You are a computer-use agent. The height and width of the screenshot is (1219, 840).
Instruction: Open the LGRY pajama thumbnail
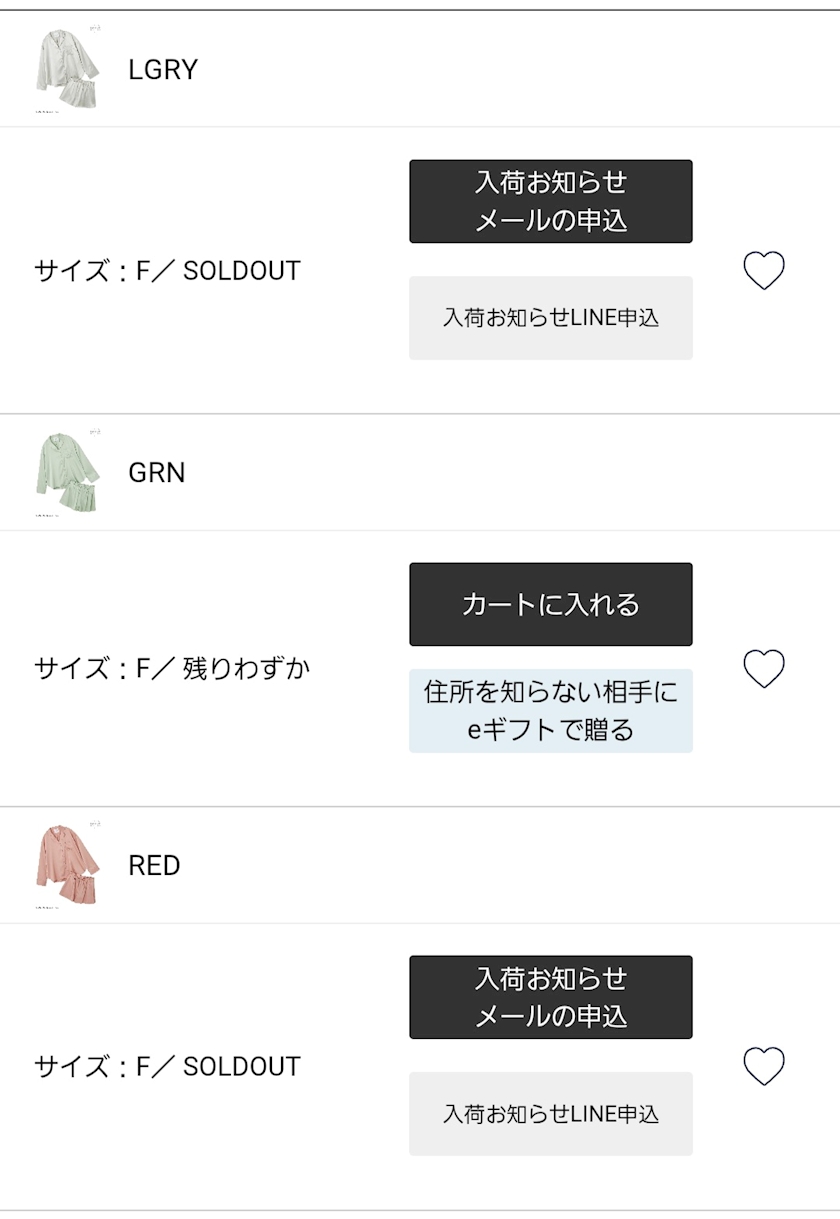point(68,69)
